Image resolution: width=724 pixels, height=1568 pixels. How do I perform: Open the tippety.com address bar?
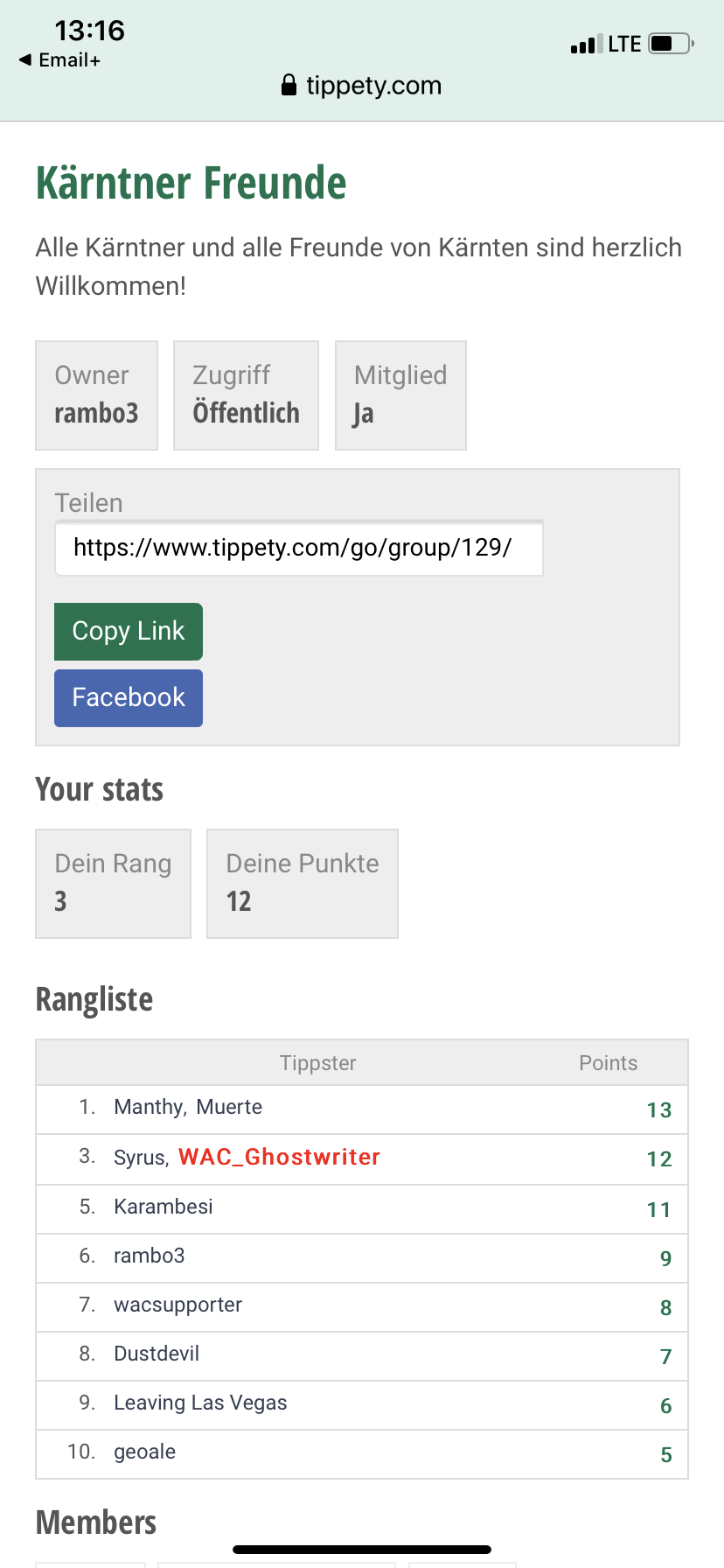click(362, 86)
